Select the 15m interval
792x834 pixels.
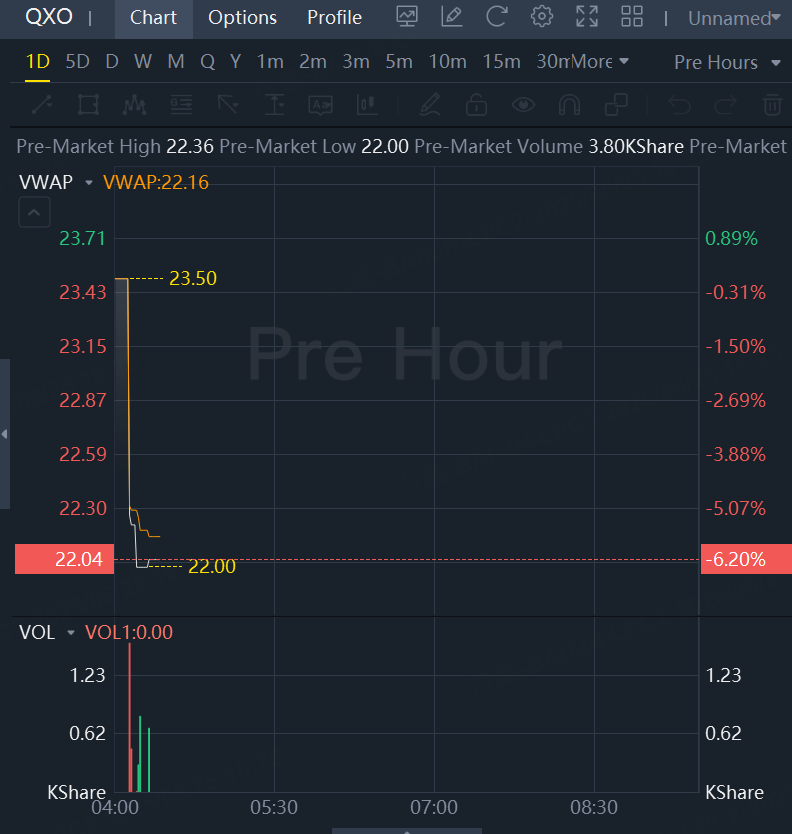(501, 62)
